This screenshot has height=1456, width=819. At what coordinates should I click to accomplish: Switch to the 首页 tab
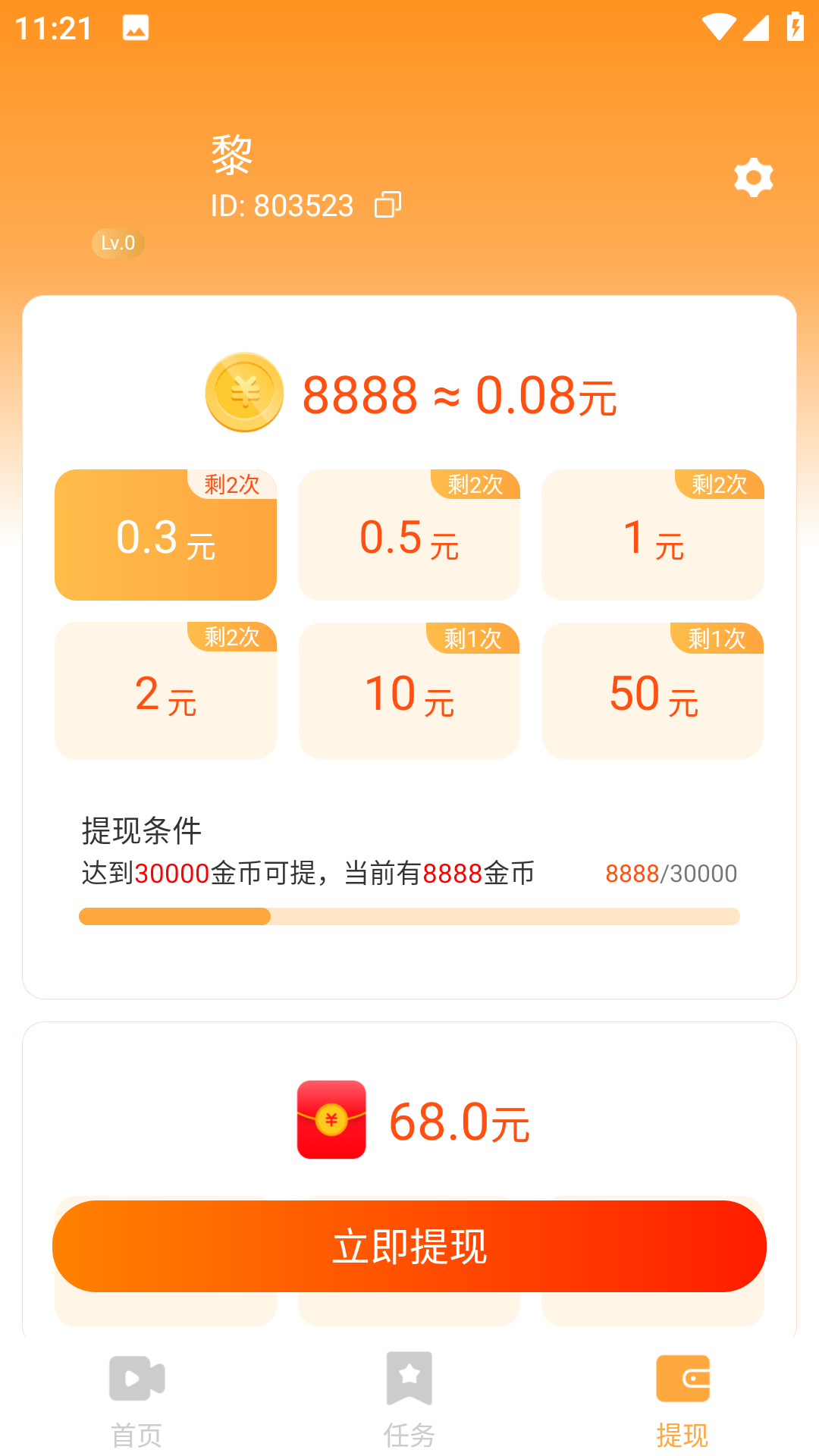[136, 1399]
